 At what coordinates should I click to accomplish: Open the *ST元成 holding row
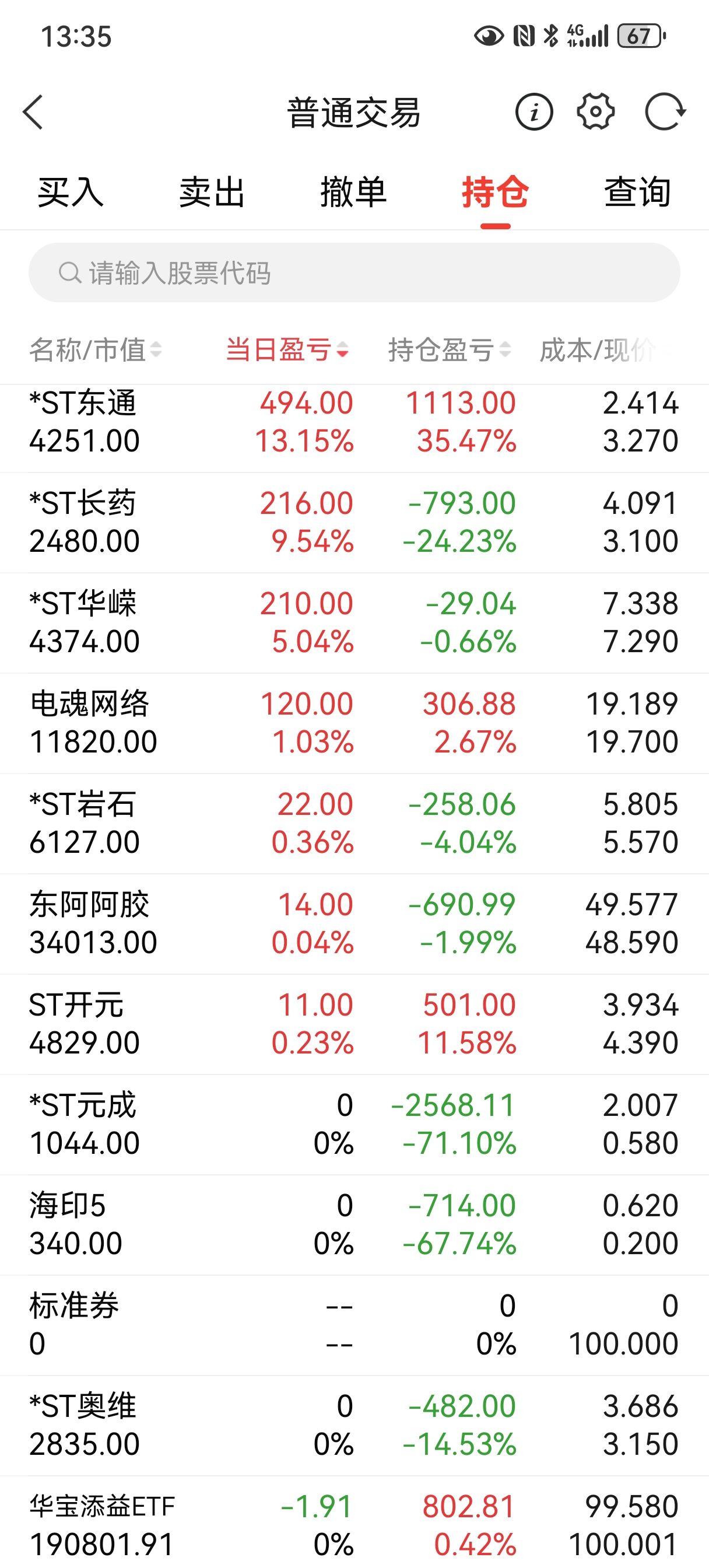coord(353,1124)
